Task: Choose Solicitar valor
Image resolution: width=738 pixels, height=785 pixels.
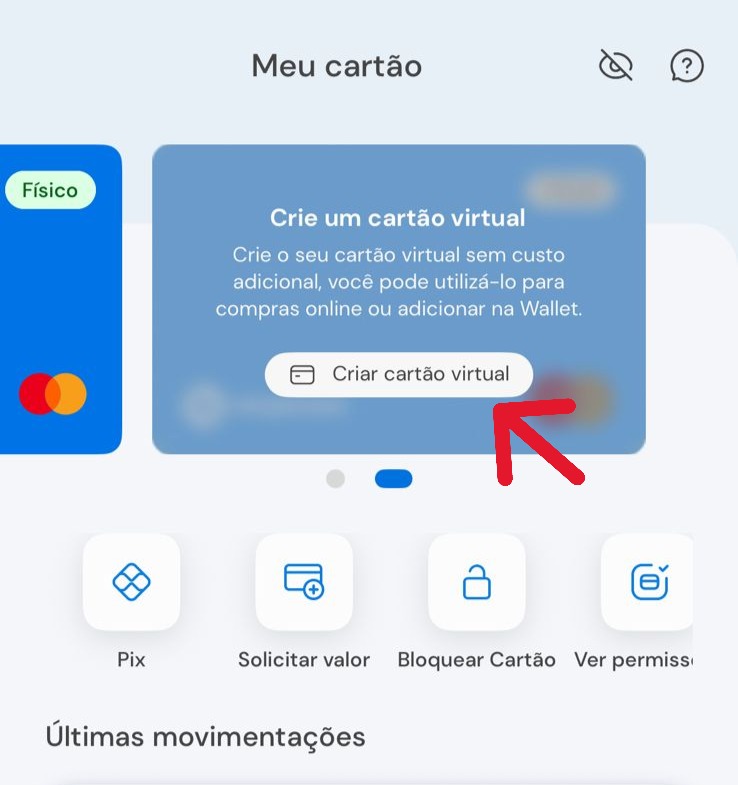Action: (304, 582)
